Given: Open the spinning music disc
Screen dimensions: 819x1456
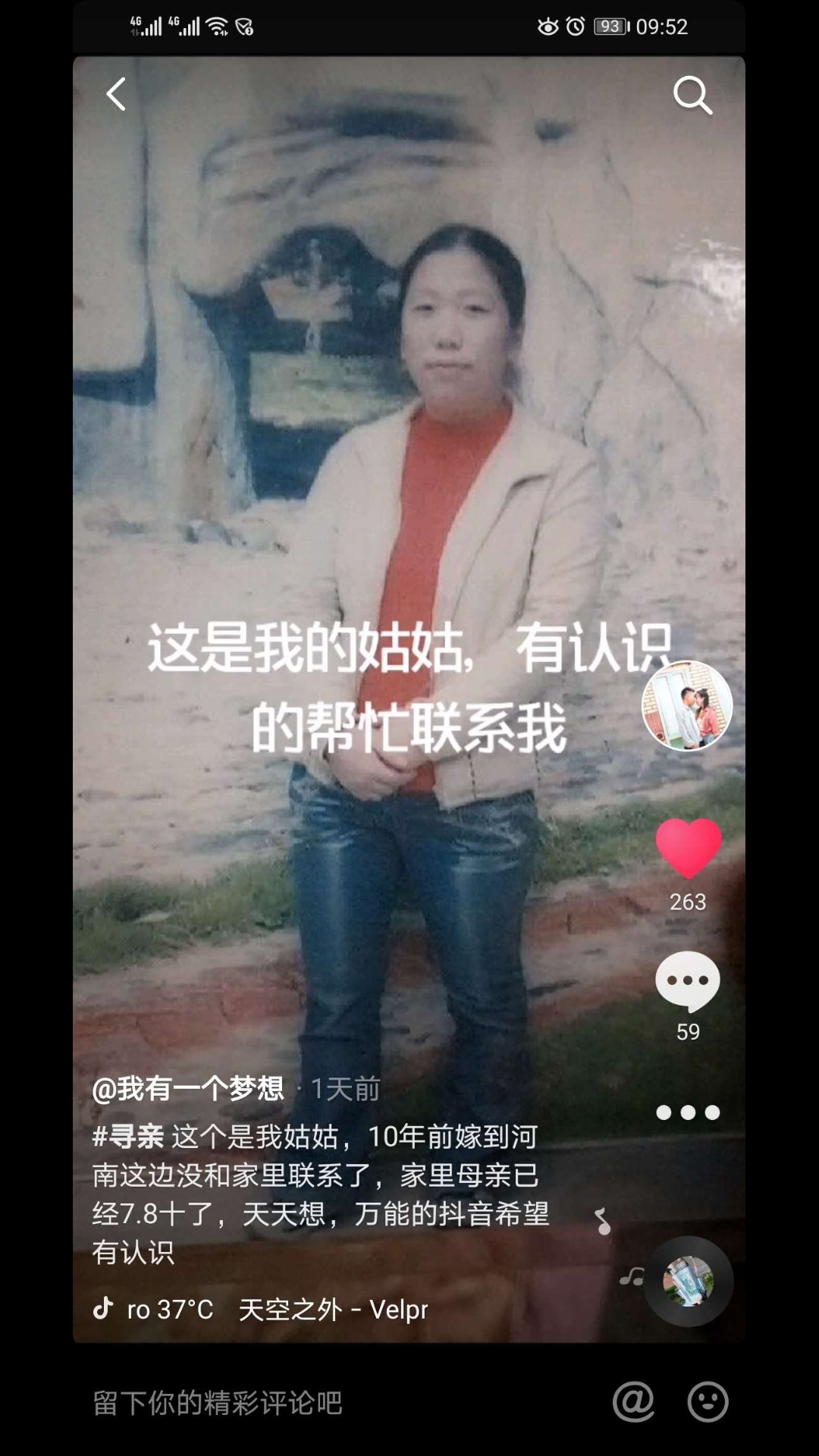Looking at the screenshot, I should [688, 1282].
